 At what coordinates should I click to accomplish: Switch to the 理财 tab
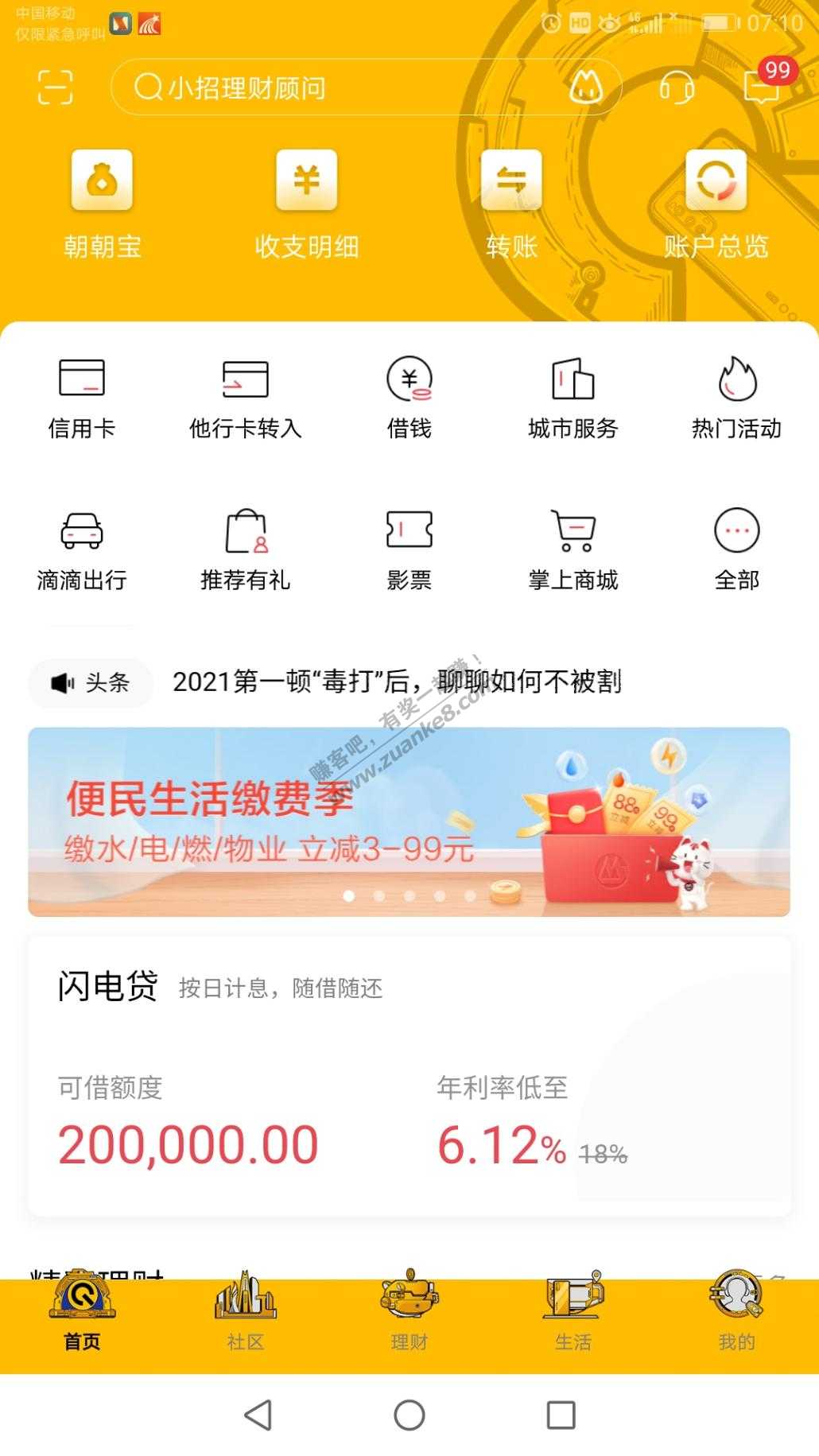409,1312
